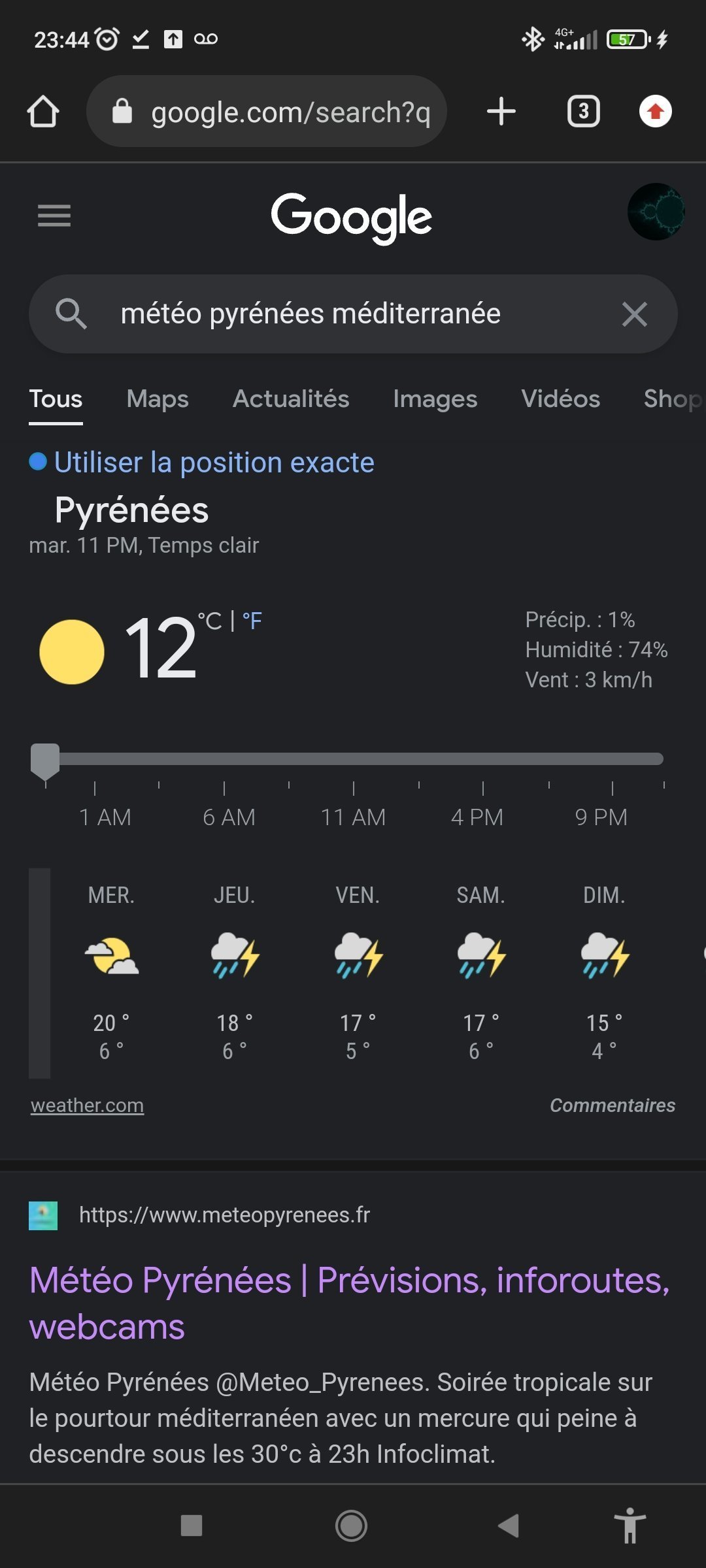
Task: Switch to the Maps tab
Action: (158, 399)
